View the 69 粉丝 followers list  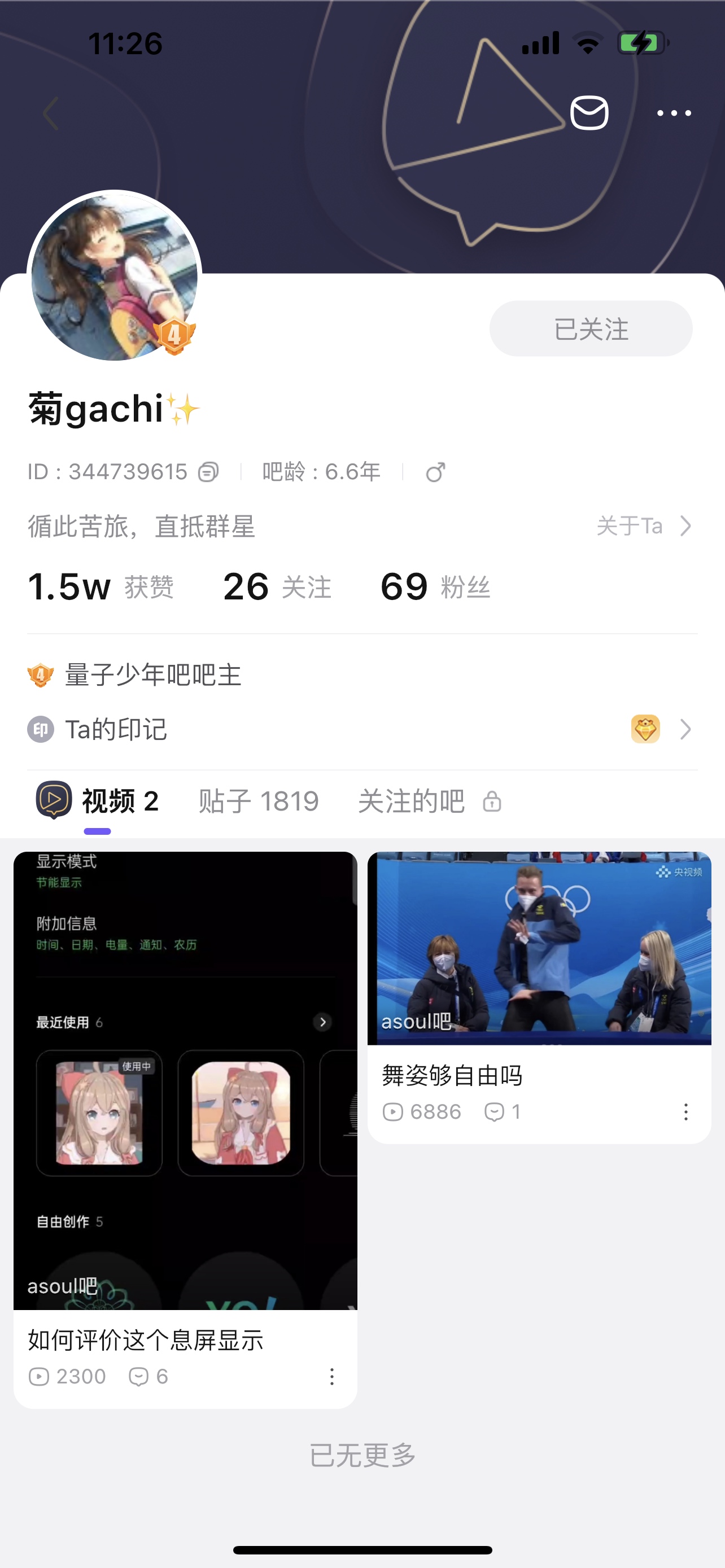pyautogui.click(x=435, y=588)
